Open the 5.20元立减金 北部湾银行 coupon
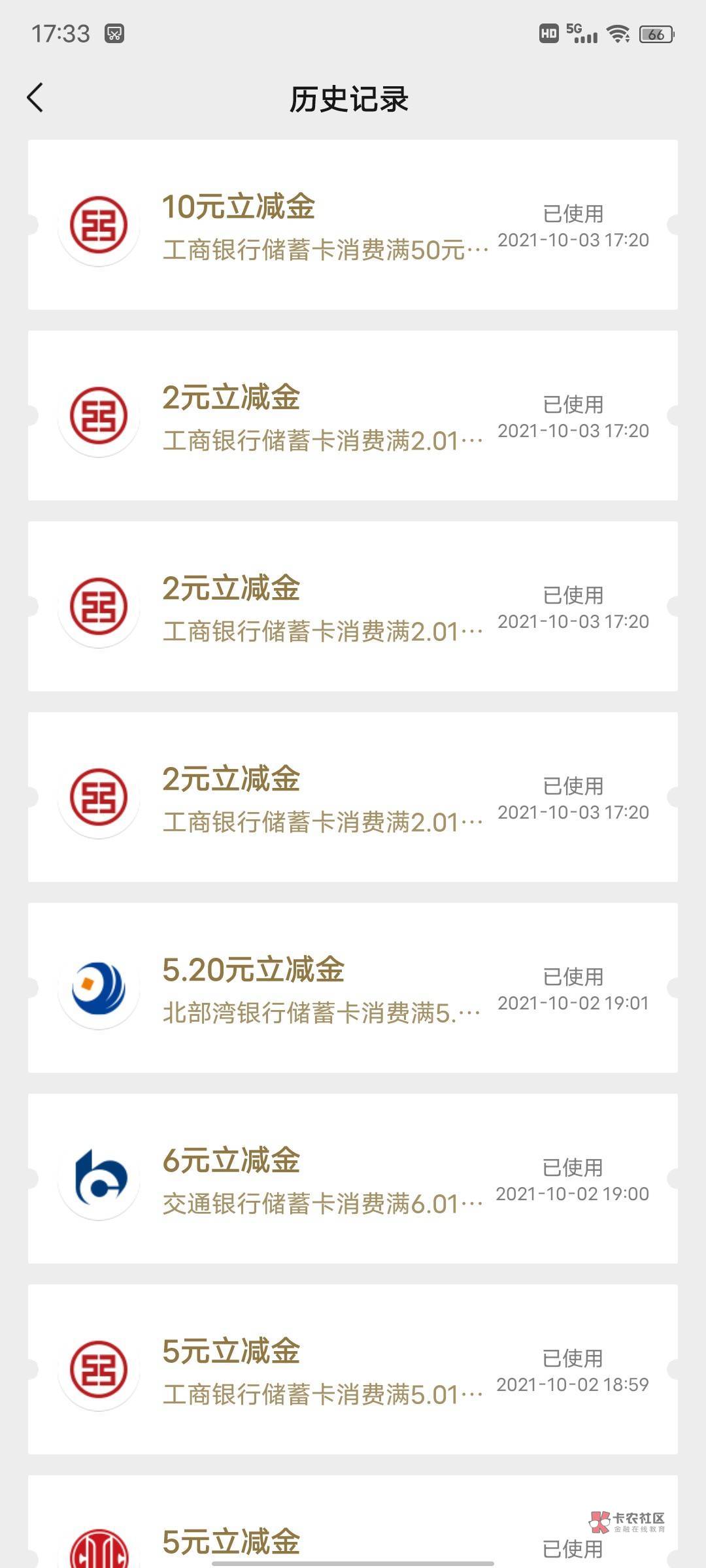This screenshot has height=1568, width=706. click(353, 988)
